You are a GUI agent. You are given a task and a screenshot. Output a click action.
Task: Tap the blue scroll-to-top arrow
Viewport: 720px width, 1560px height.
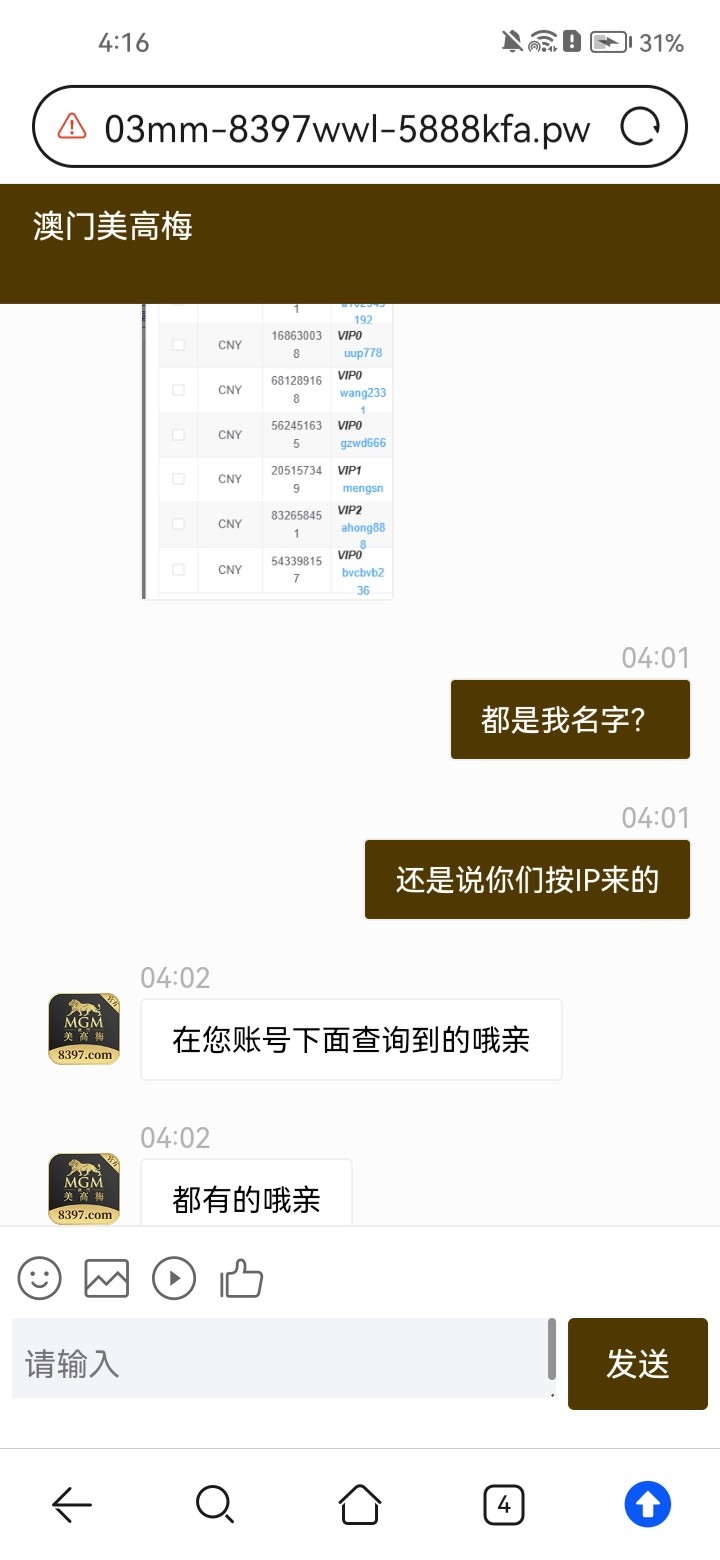coord(648,1503)
